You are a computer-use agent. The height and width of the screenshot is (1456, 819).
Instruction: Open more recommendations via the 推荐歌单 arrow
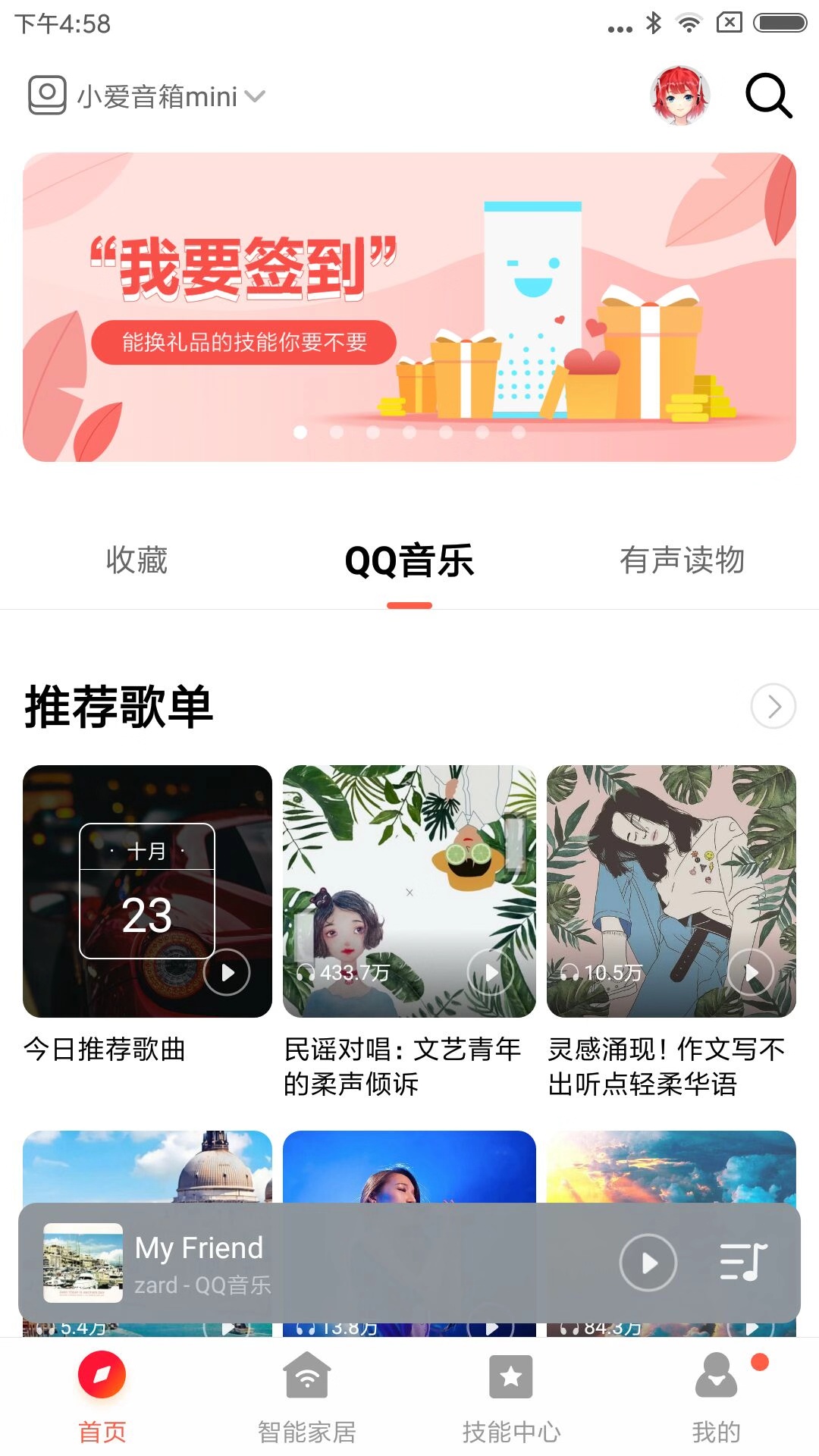click(x=772, y=707)
